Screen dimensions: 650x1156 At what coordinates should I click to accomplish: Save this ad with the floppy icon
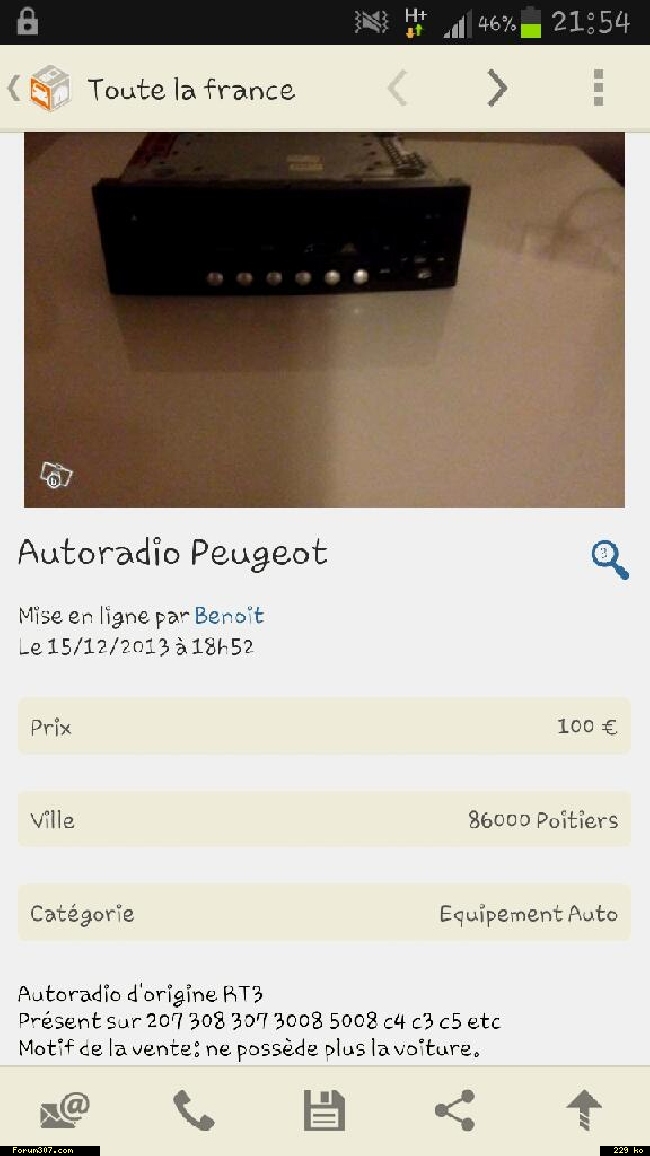[324, 1110]
